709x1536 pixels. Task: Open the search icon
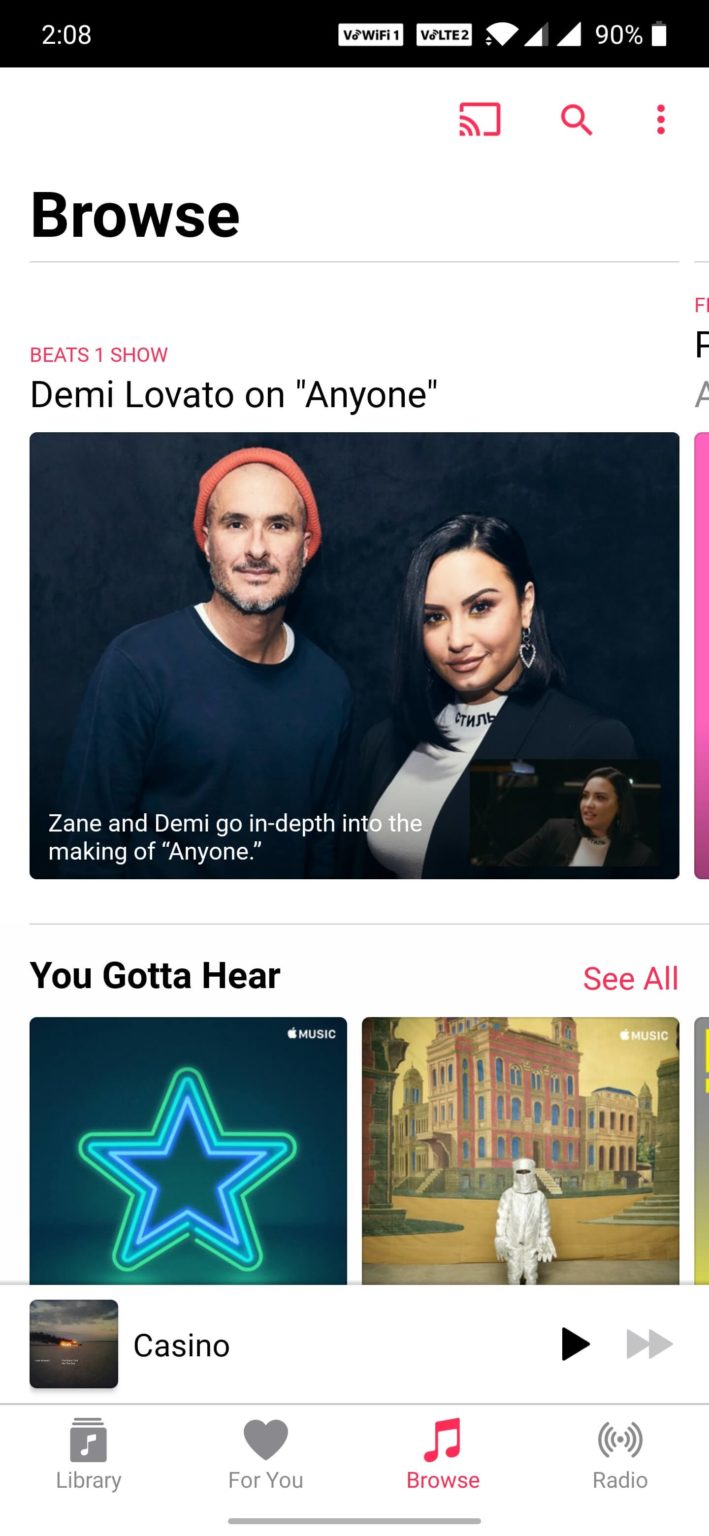pos(576,120)
